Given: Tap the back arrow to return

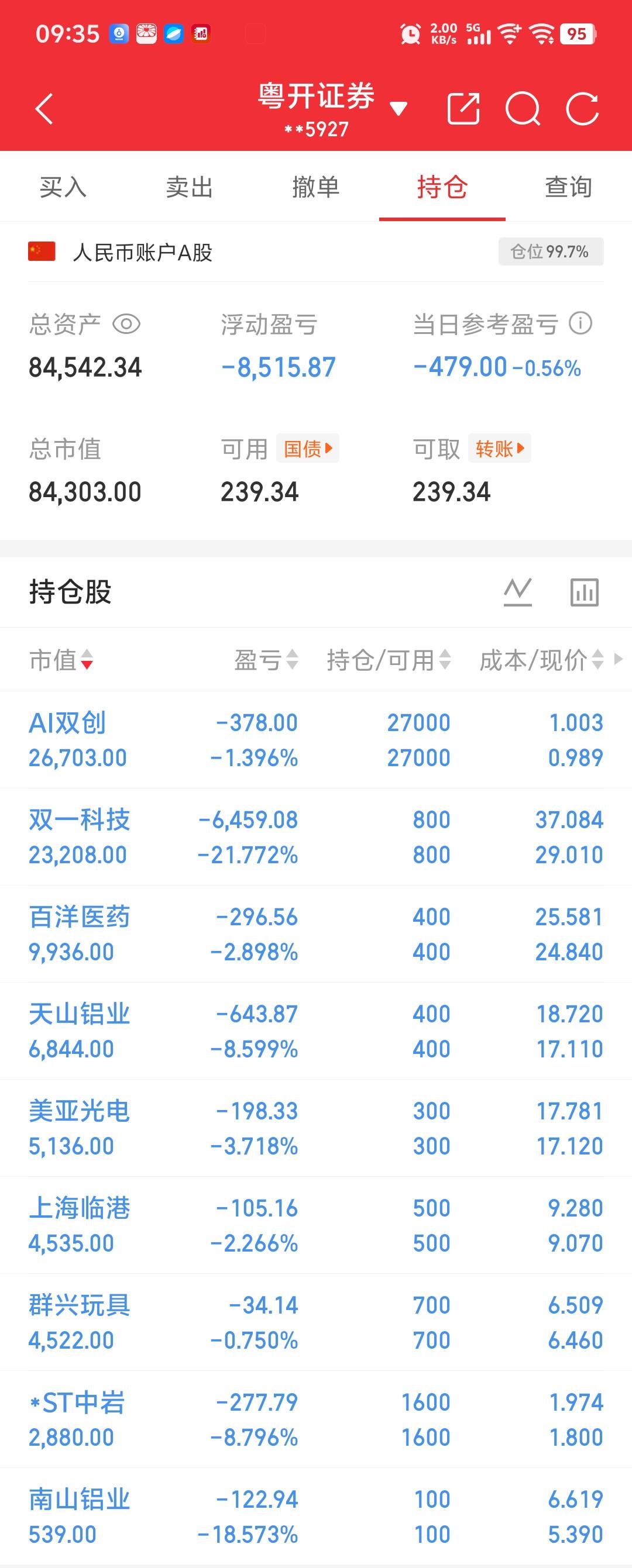Looking at the screenshot, I should tap(44, 108).
